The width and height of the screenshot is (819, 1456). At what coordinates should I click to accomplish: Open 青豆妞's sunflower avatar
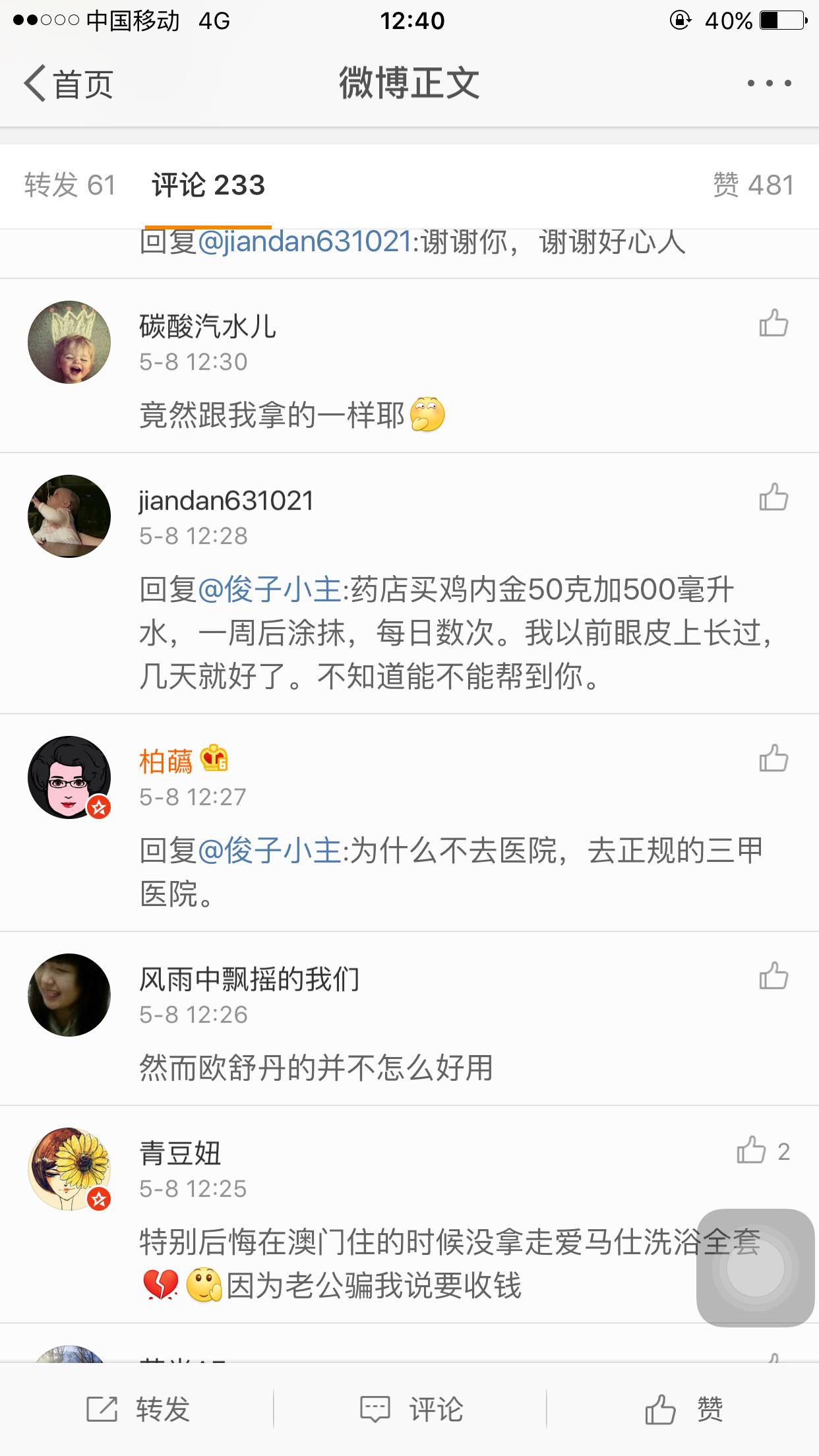(69, 1169)
